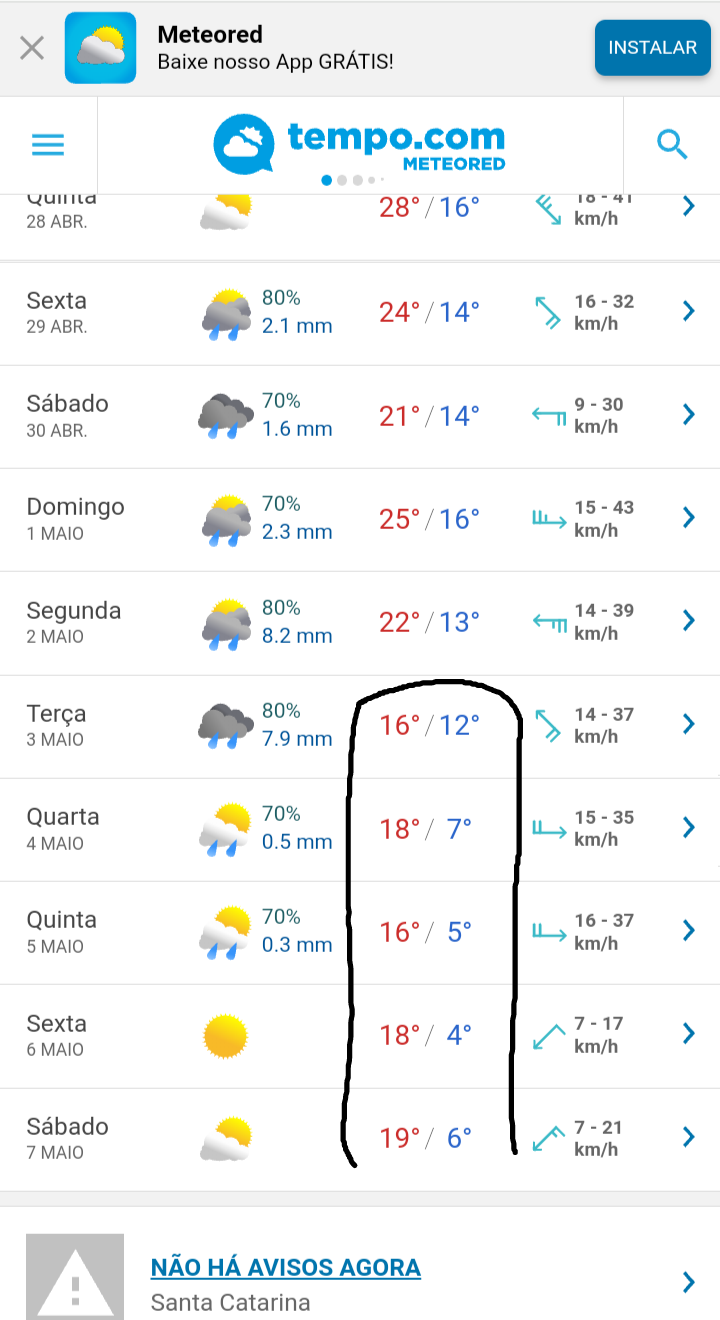Screen dimensions: 720x1320
Task: Open Sábado 7 MAIO forecast
Action: (x=360, y=1139)
